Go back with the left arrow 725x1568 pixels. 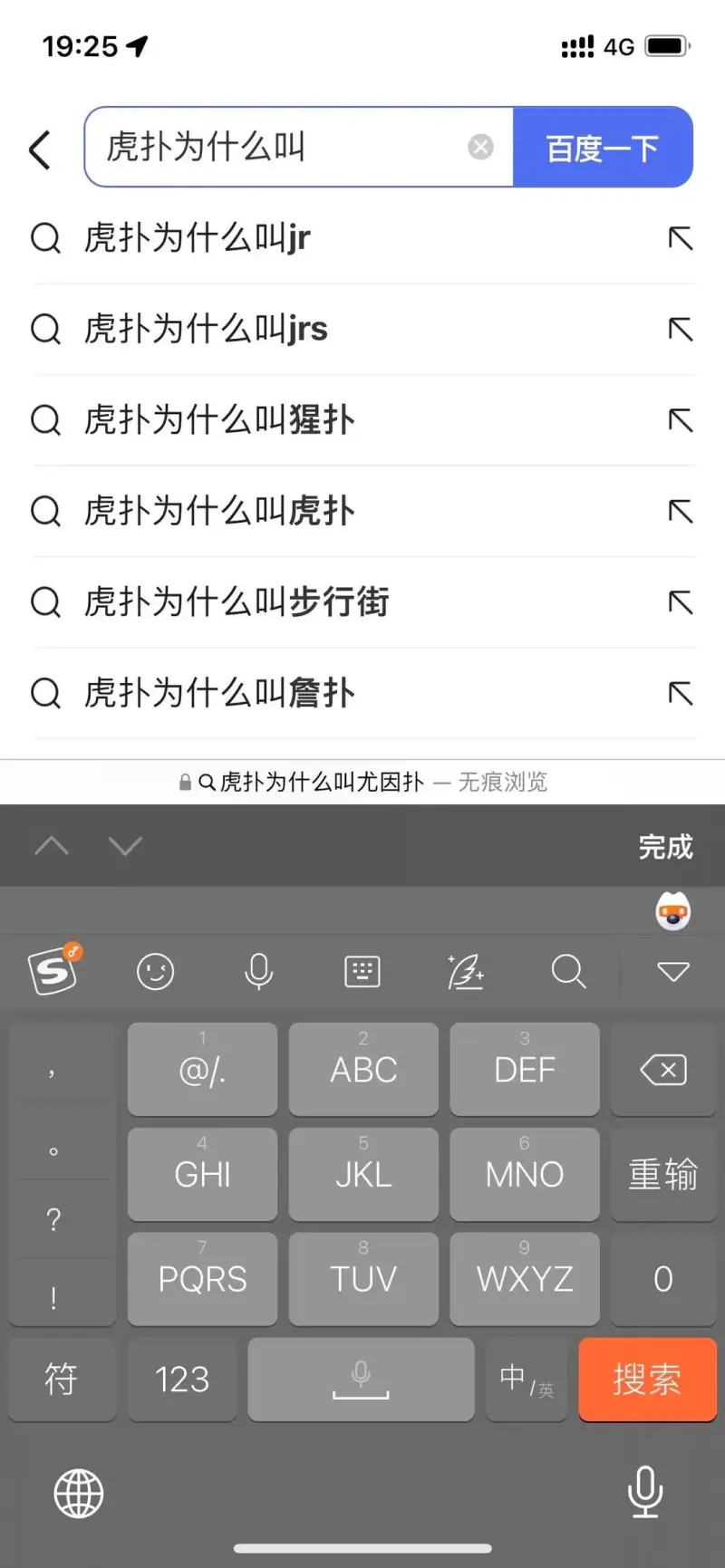tap(40, 149)
